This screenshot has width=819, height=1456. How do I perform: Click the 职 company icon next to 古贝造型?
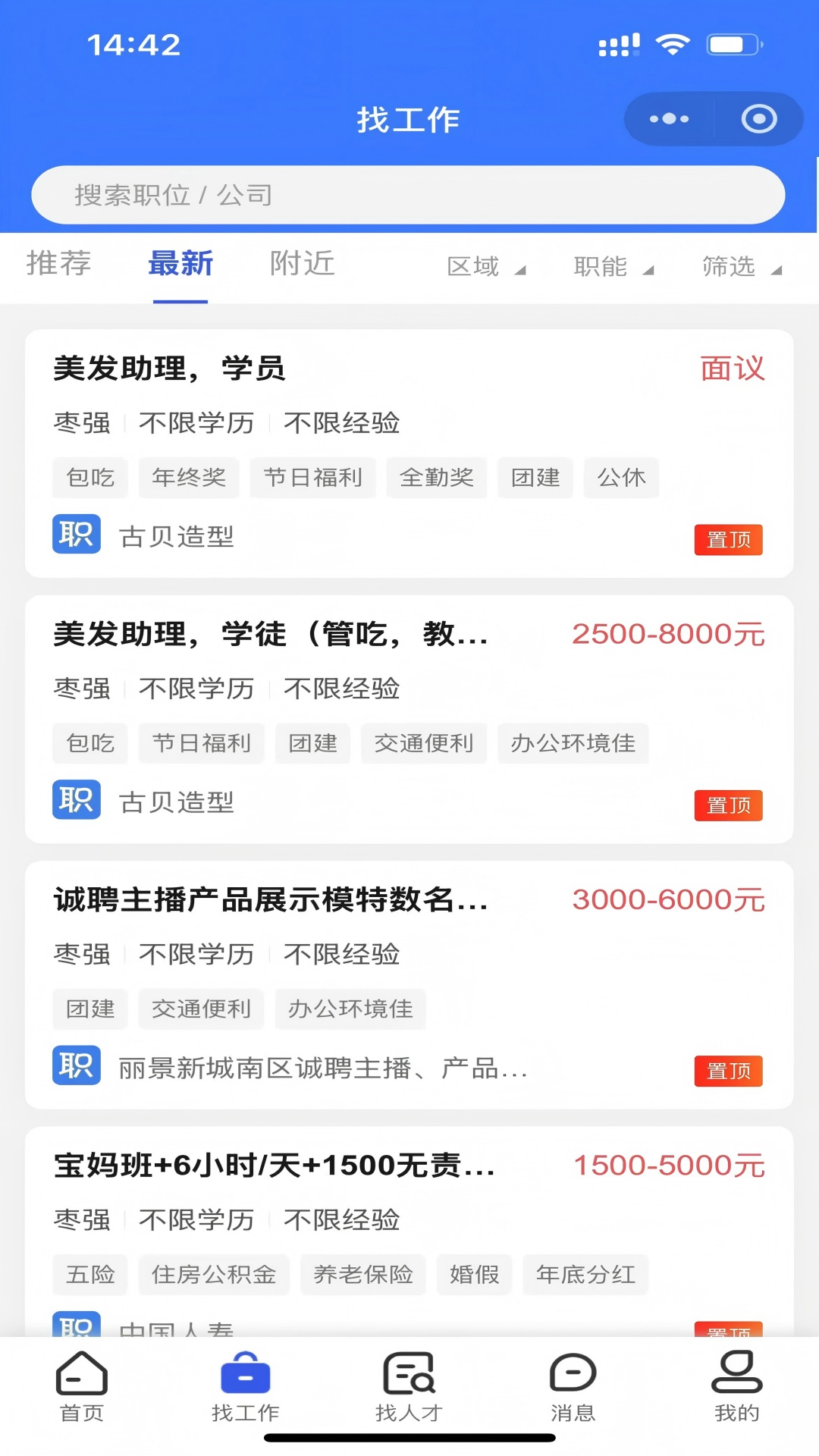(76, 535)
